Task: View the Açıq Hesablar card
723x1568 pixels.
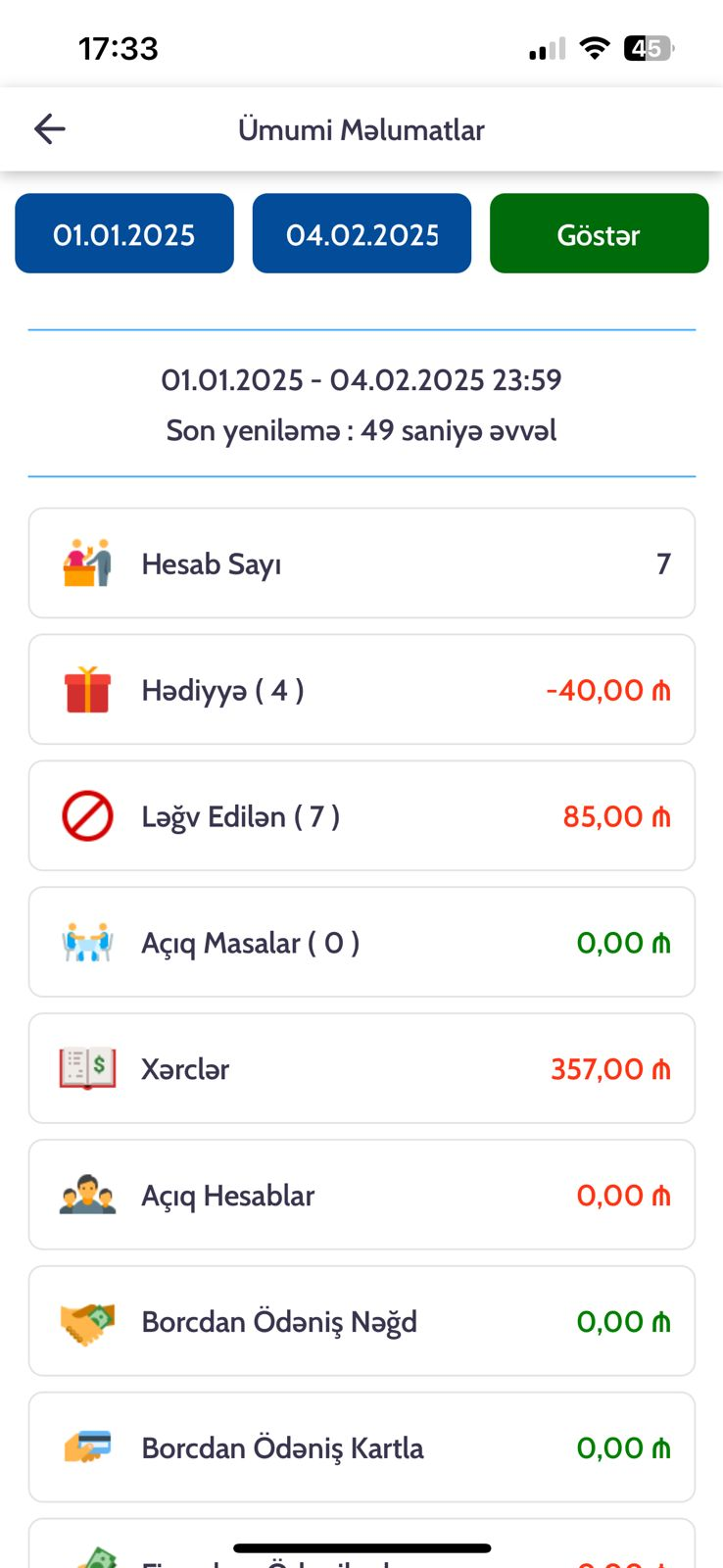Action: (x=361, y=1196)
